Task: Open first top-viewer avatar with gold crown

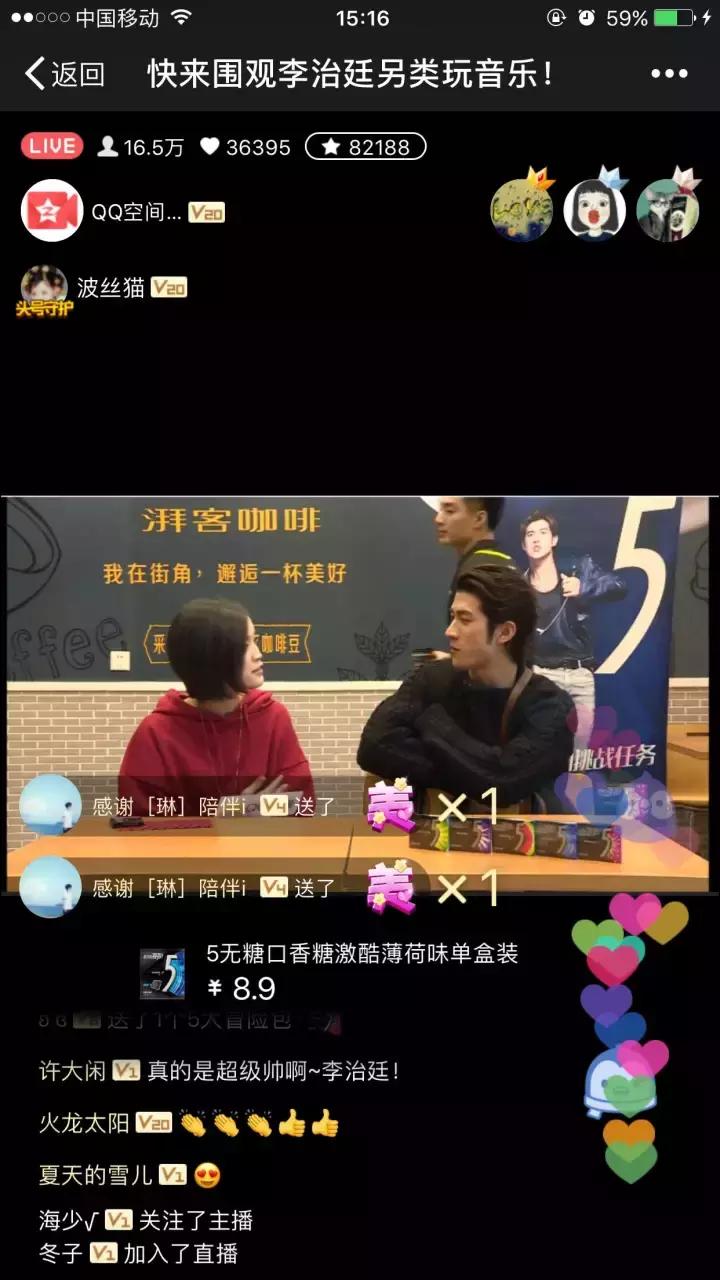Action: click(x=521, y=211)
